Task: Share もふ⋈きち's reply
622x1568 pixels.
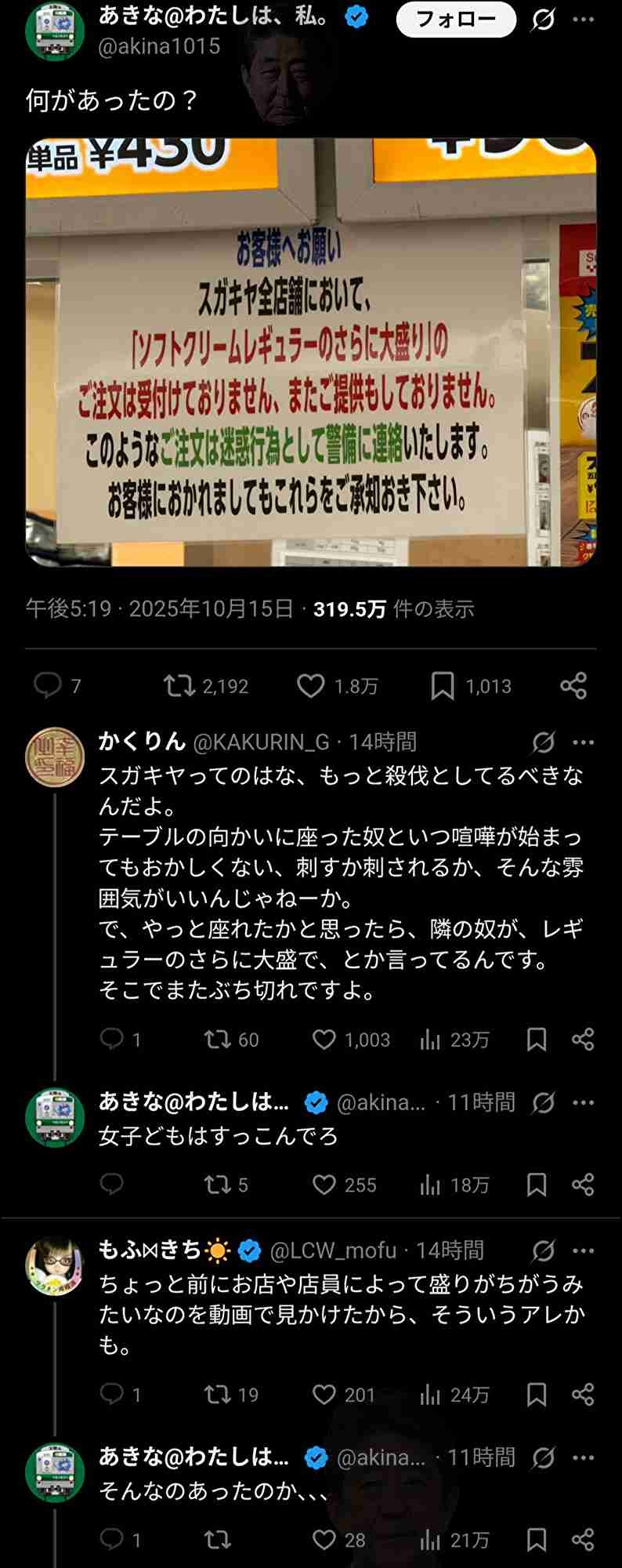Action: [x=583, y=1395]
